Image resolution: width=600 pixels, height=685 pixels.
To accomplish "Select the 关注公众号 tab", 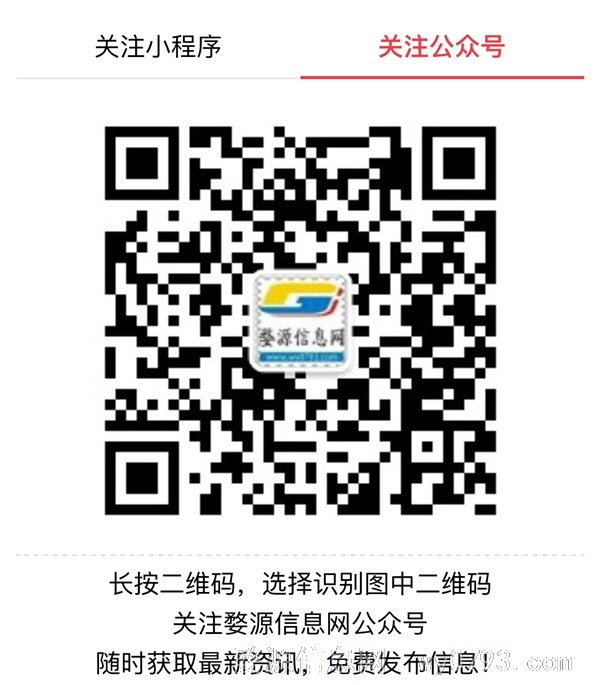I will point(441,47).
